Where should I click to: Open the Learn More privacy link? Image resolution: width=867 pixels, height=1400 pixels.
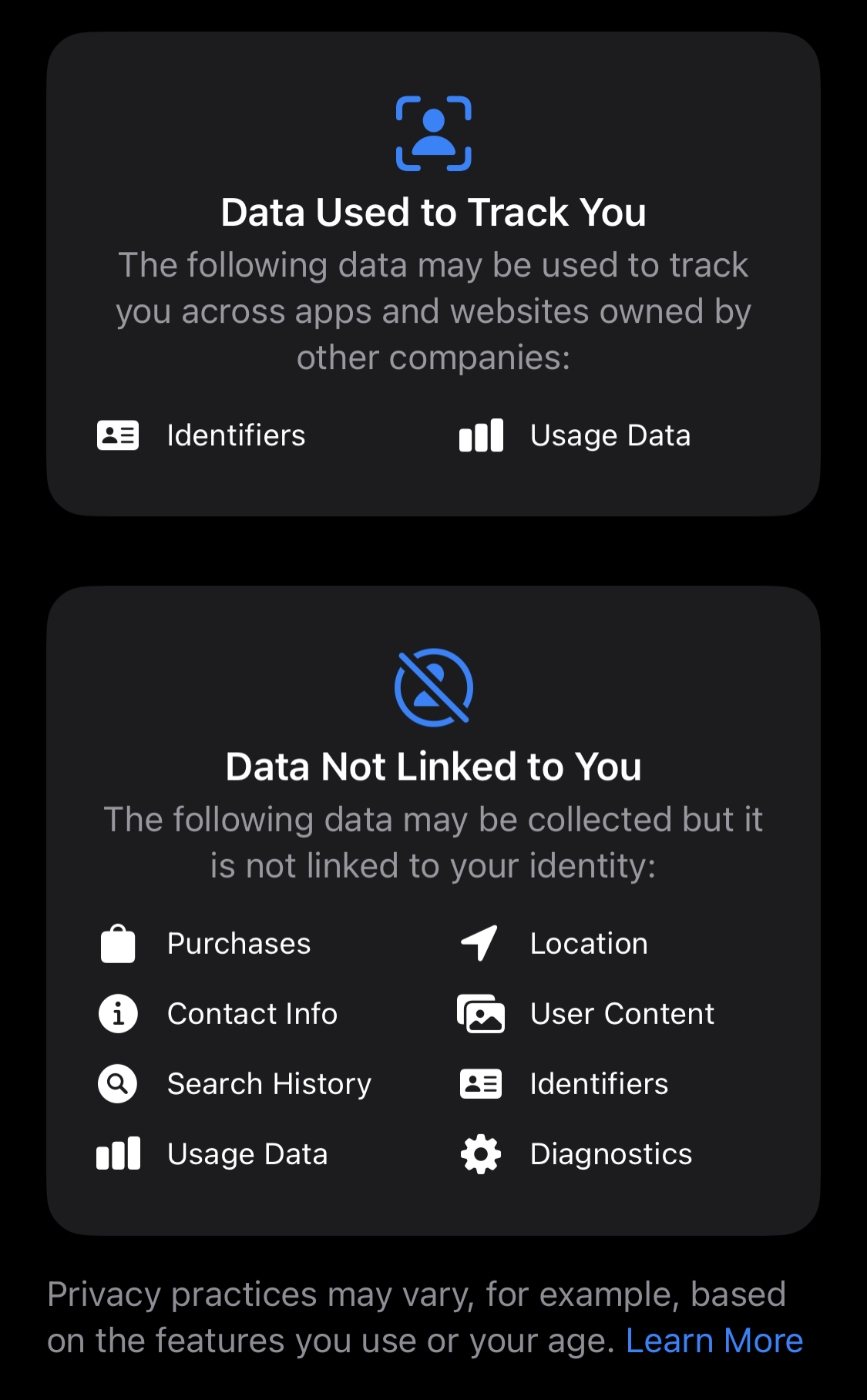click(x=714, y=1341)
